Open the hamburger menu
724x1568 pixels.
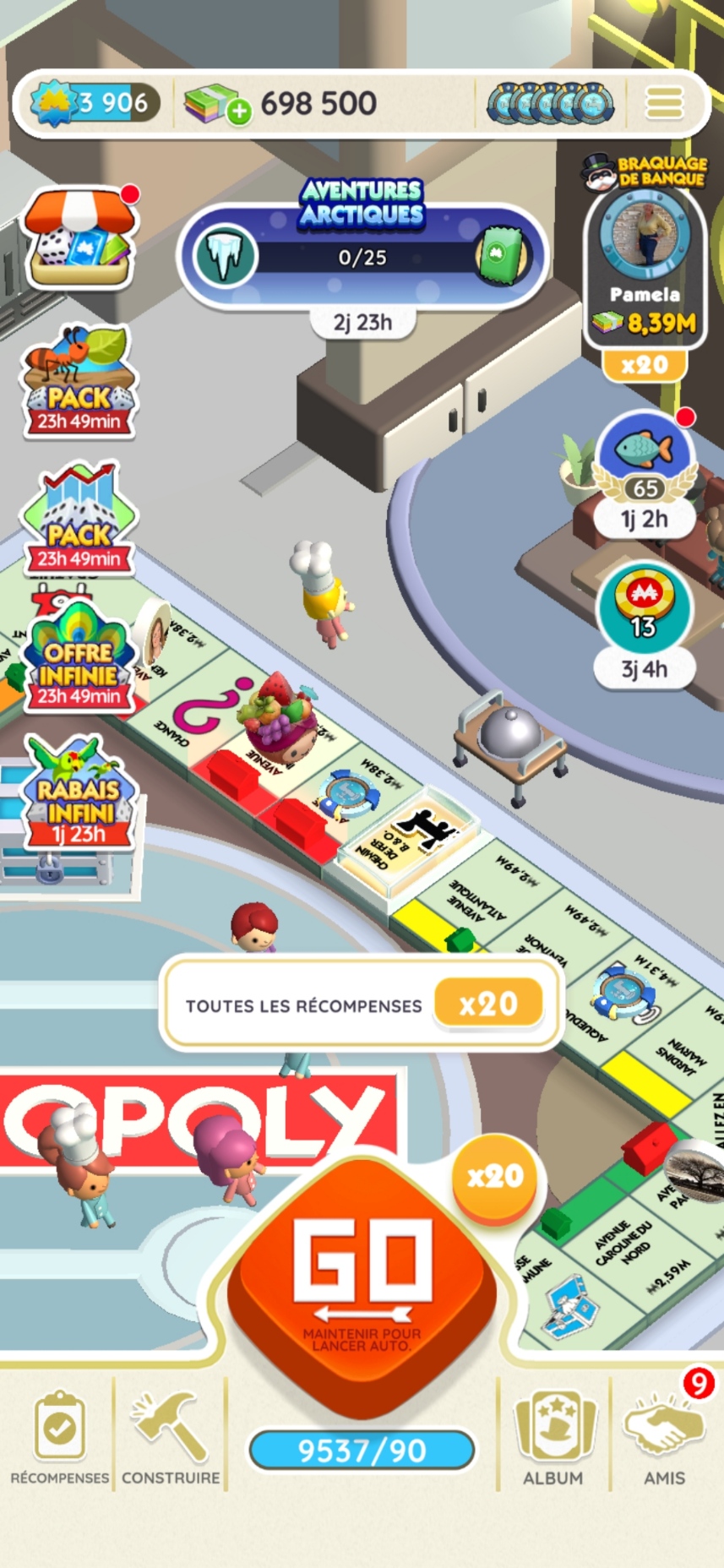click(664, 104)
